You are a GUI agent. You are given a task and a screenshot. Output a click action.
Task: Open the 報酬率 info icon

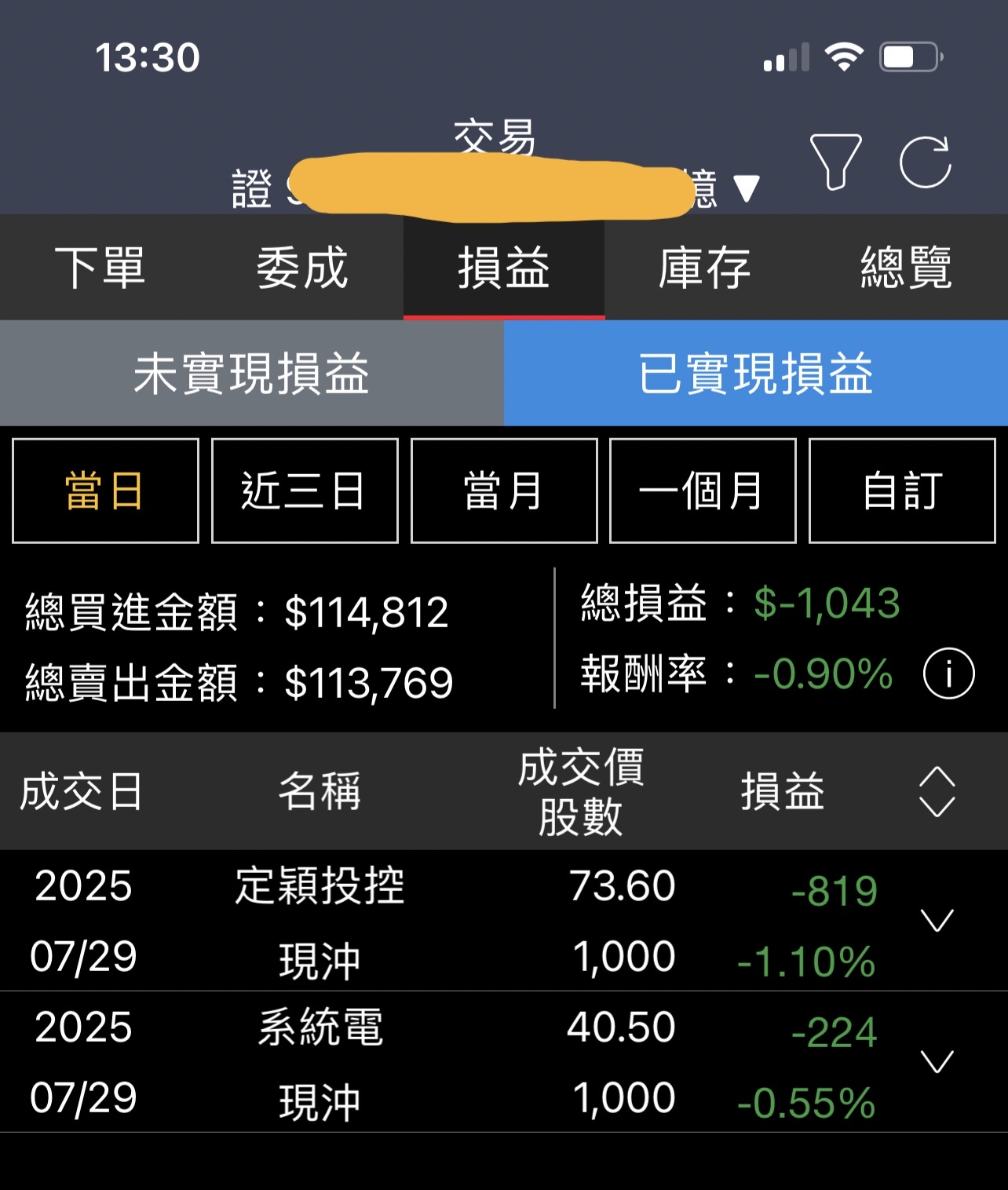tap(948, 673)
